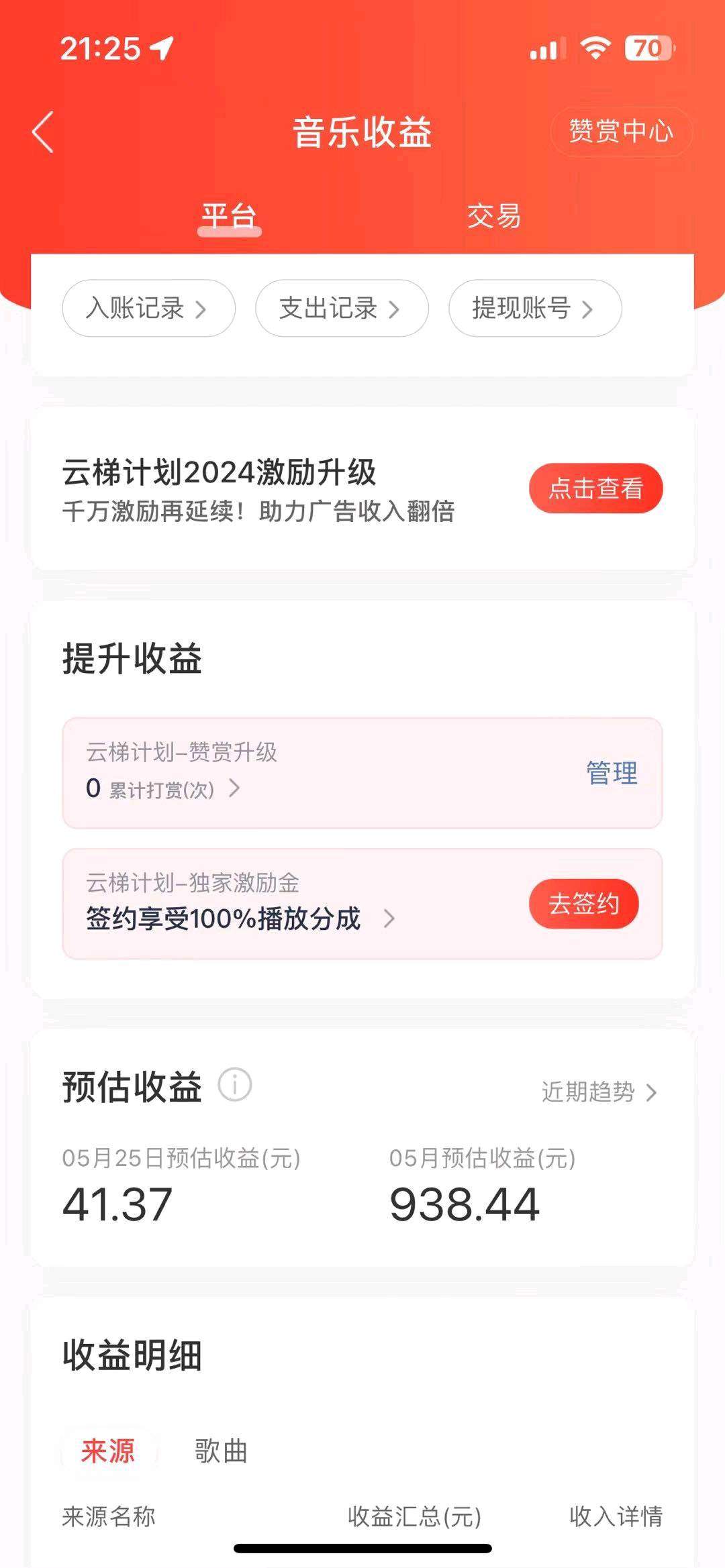Viewport: 725px width, 1568px height.
Task: Select the 平台 tab
Action: [229, 216]
